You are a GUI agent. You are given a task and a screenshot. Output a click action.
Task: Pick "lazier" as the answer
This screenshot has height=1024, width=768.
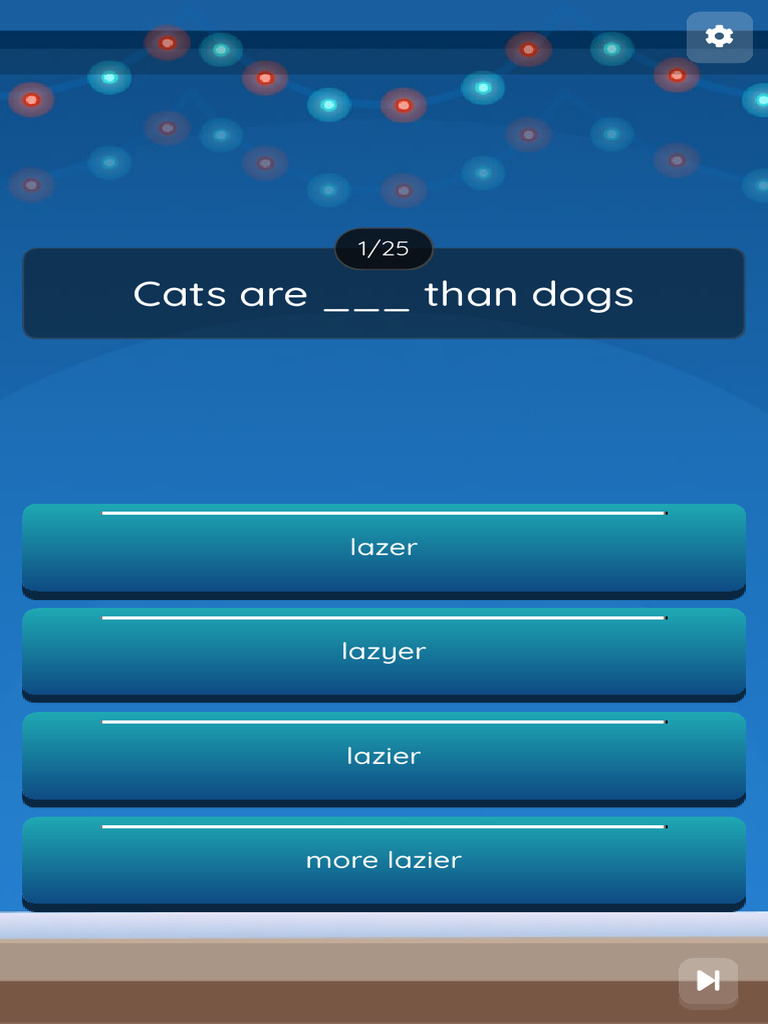click(384, 759)
